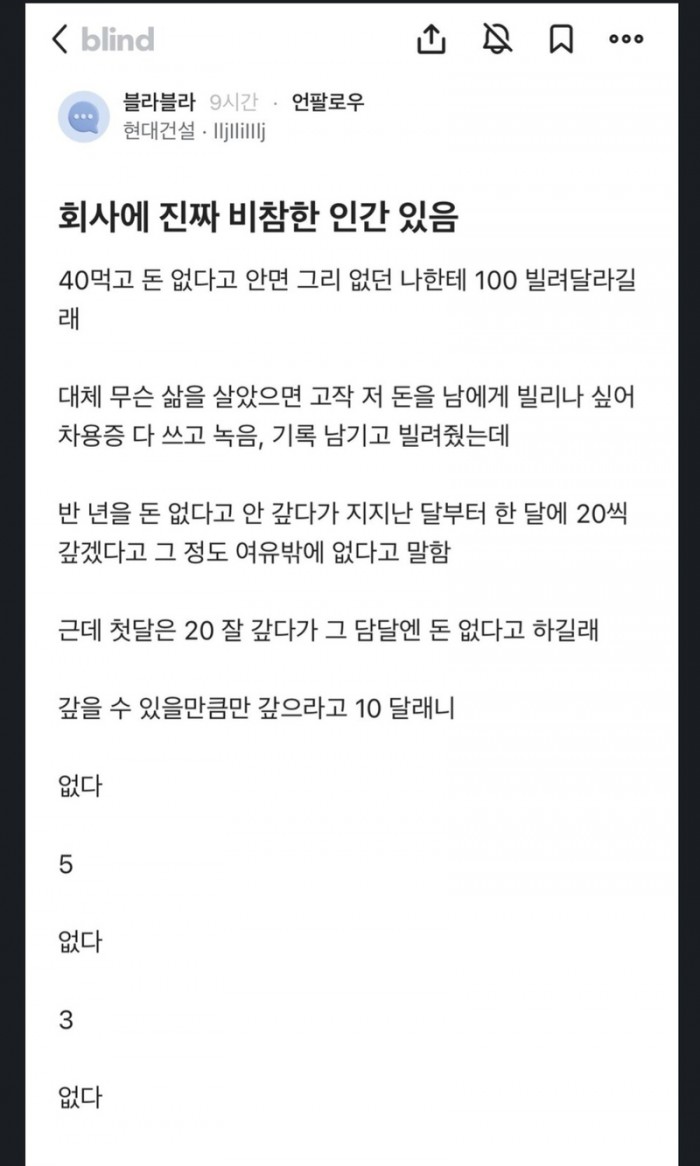Viewport: 700px width, 1166px height.
Task: Go back using the arrow beside blind
Action: 61,40
